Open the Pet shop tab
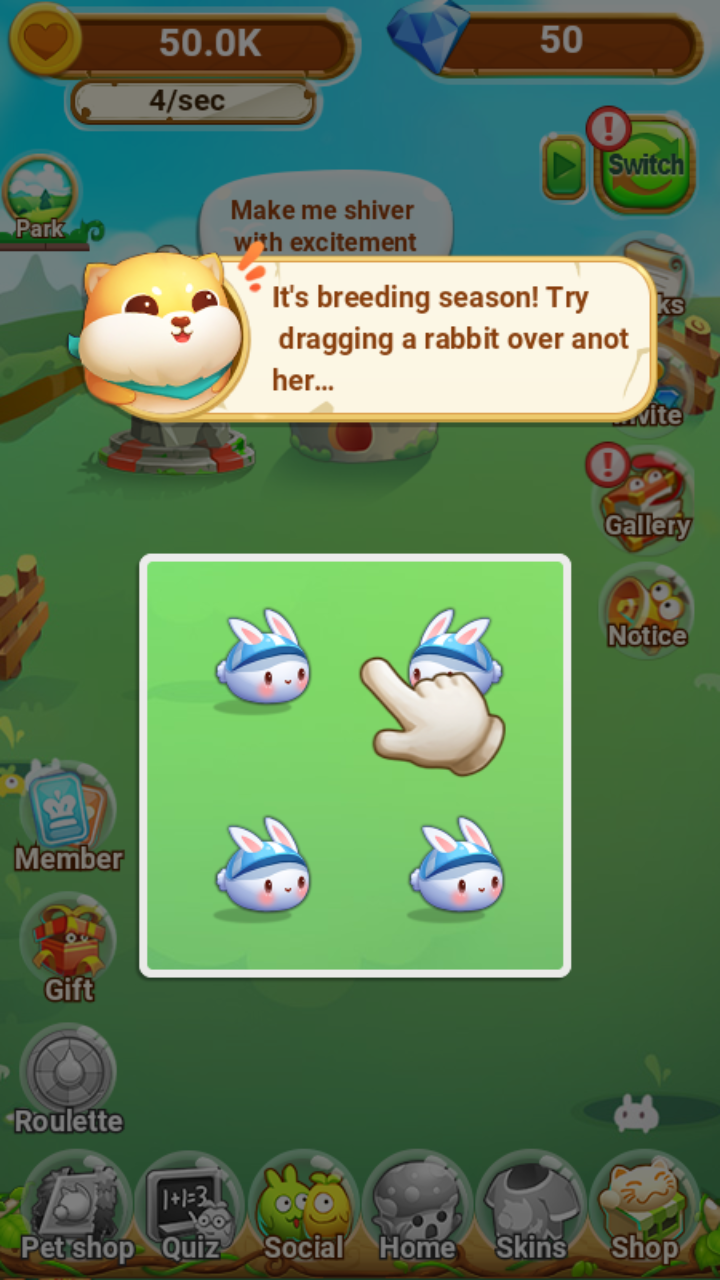 [x=78, y=1212]
